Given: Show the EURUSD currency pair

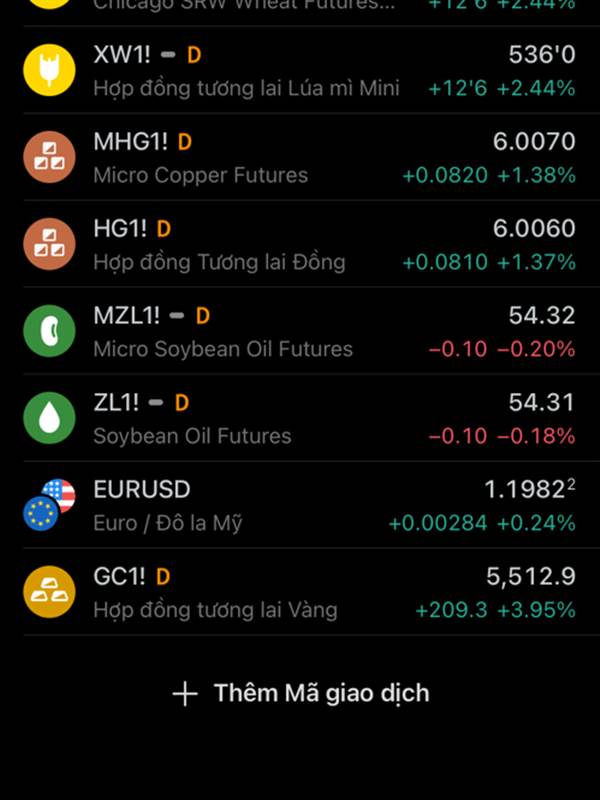Looking at the screenshot, I should point(300,506).
